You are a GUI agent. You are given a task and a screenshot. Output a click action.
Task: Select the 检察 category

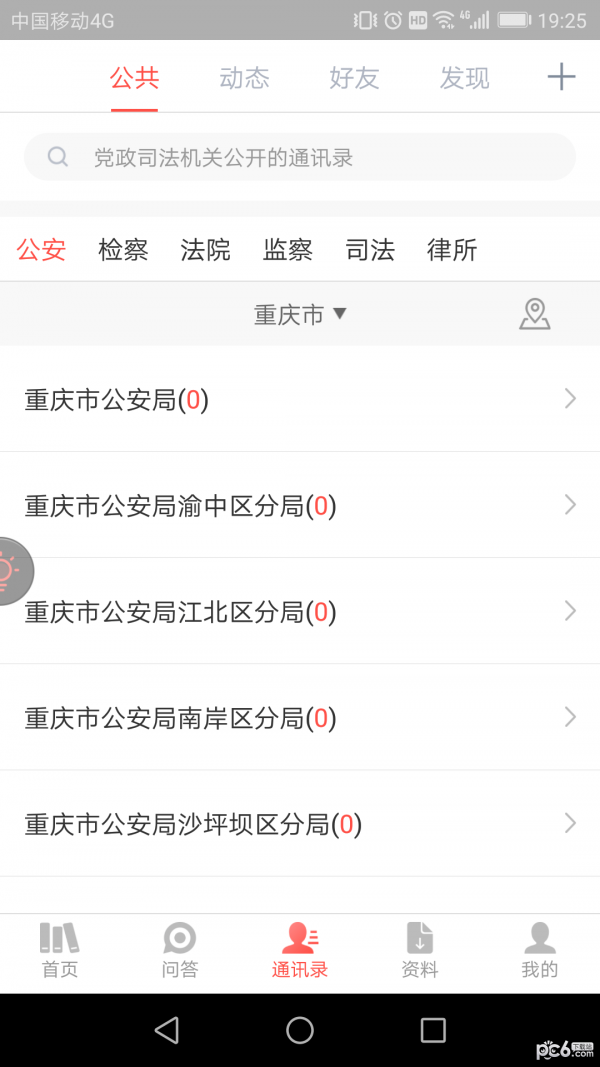coord(123,250)
